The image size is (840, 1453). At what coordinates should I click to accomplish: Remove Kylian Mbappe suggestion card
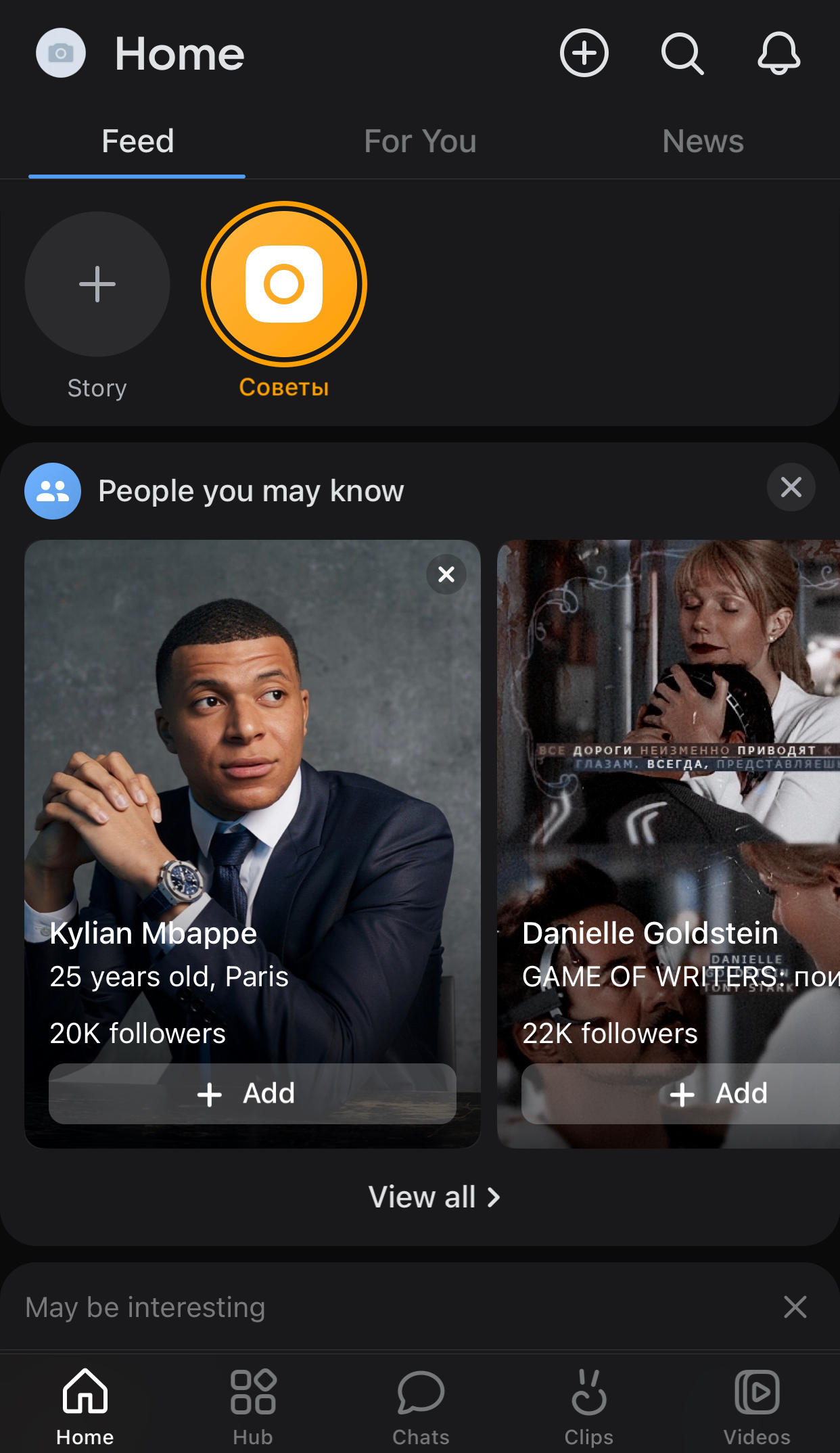point(446,574)
